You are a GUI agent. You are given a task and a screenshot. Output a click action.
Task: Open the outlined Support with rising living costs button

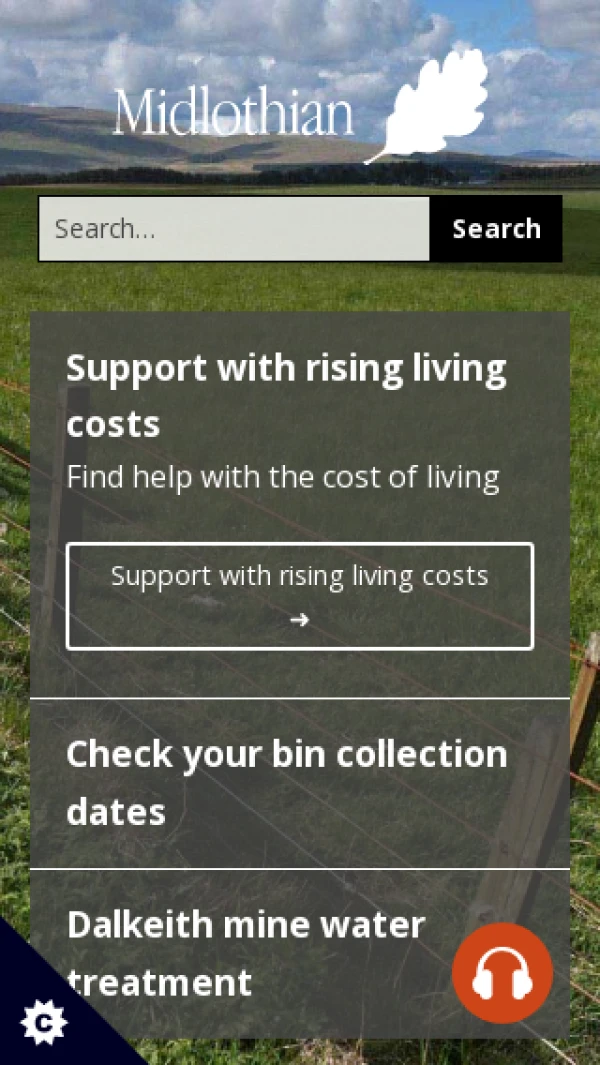click(x=300, y=596)
